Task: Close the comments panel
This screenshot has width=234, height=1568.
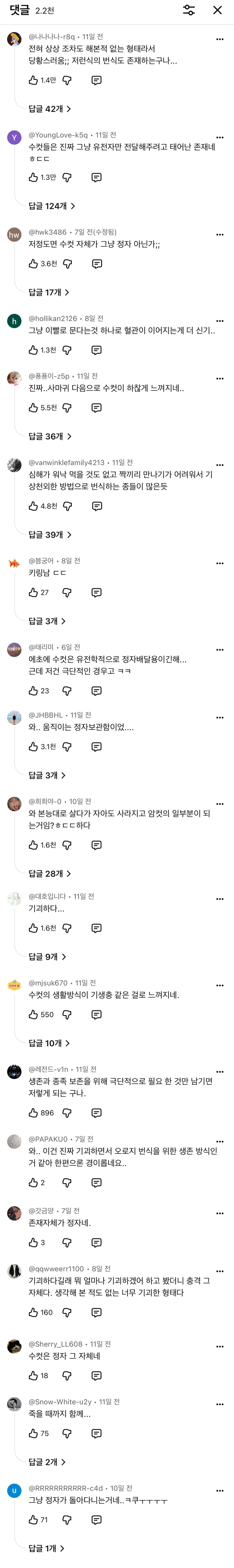Action: [217, 10]
